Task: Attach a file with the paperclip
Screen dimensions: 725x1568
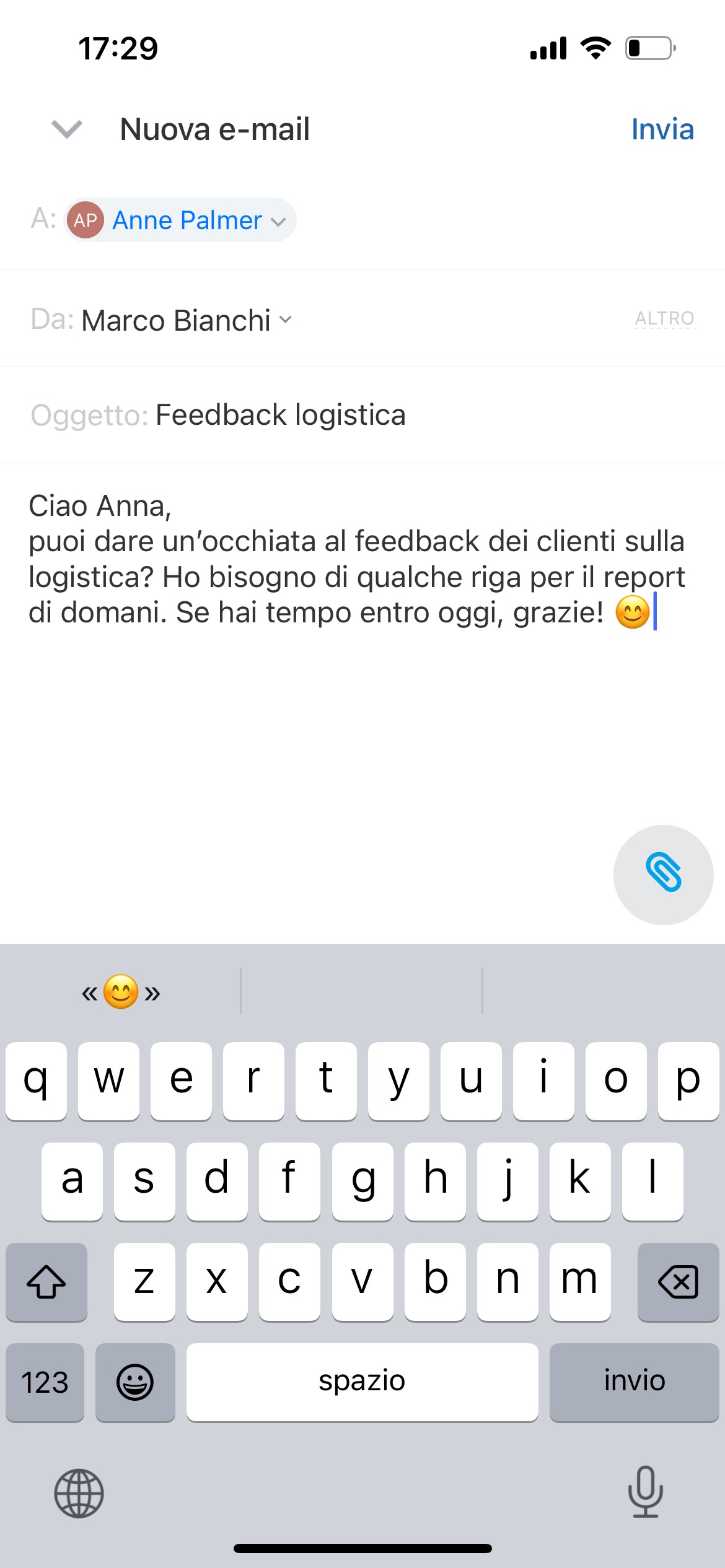Action: [663, 874]
